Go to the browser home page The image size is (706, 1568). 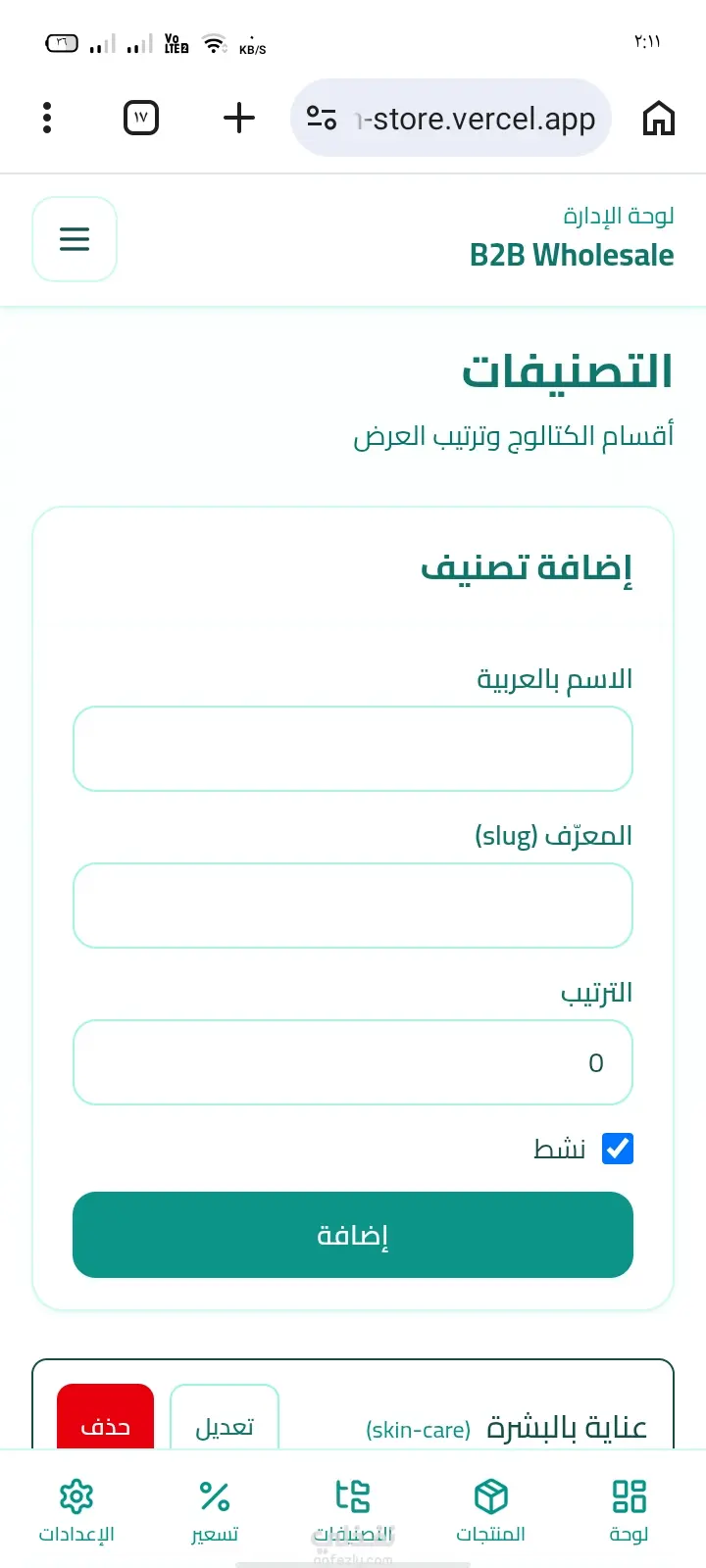(x=659, y=118)
